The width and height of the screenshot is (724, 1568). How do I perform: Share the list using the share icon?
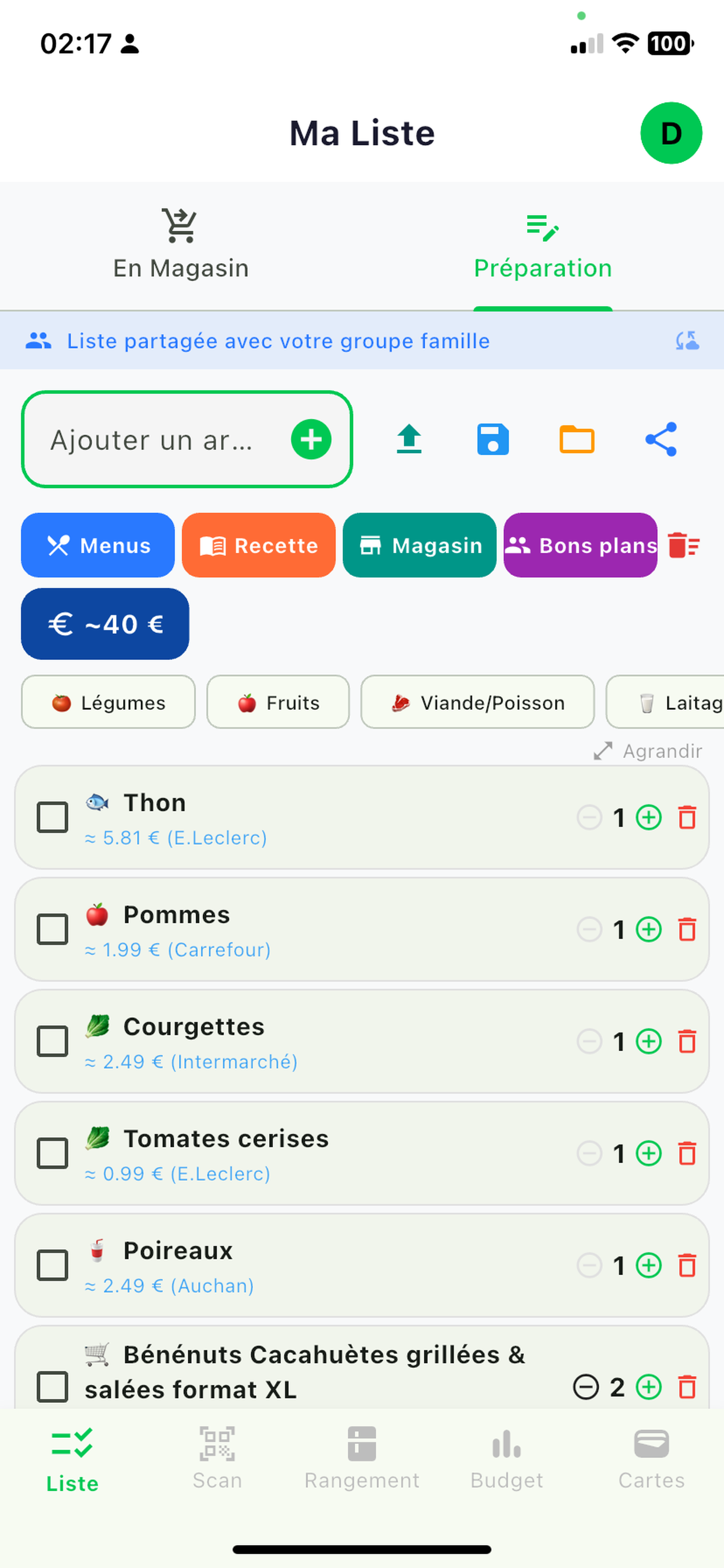[661, 439]
